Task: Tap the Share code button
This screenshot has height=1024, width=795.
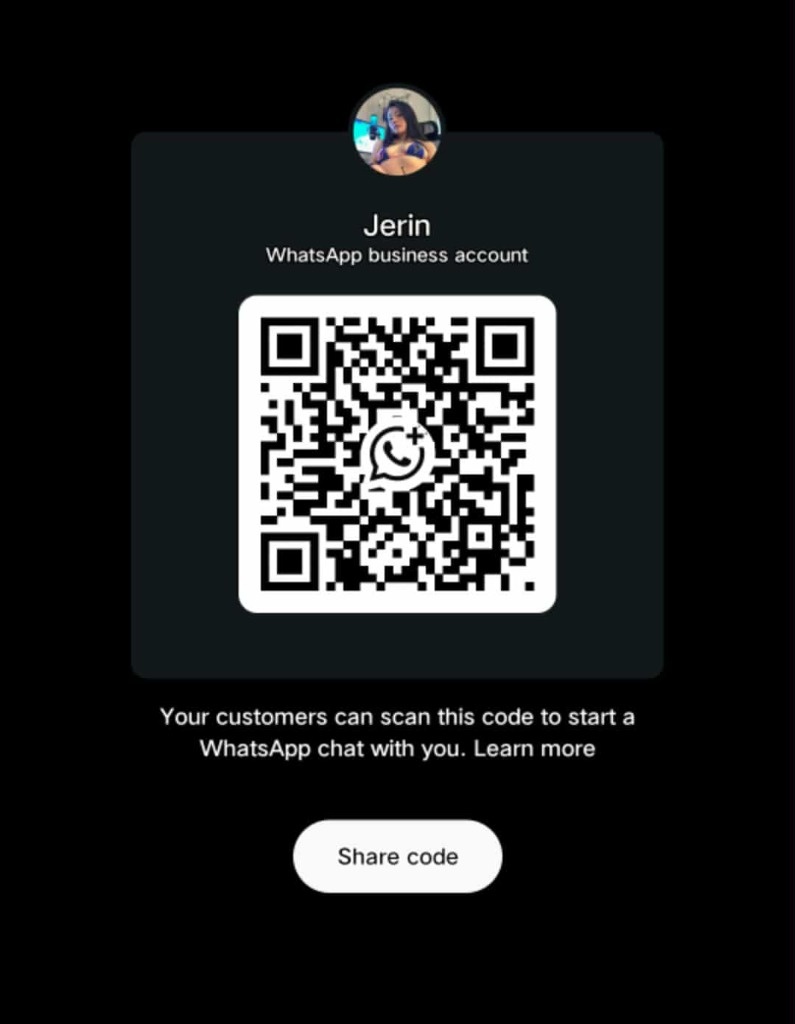Action: click(397, 857)
